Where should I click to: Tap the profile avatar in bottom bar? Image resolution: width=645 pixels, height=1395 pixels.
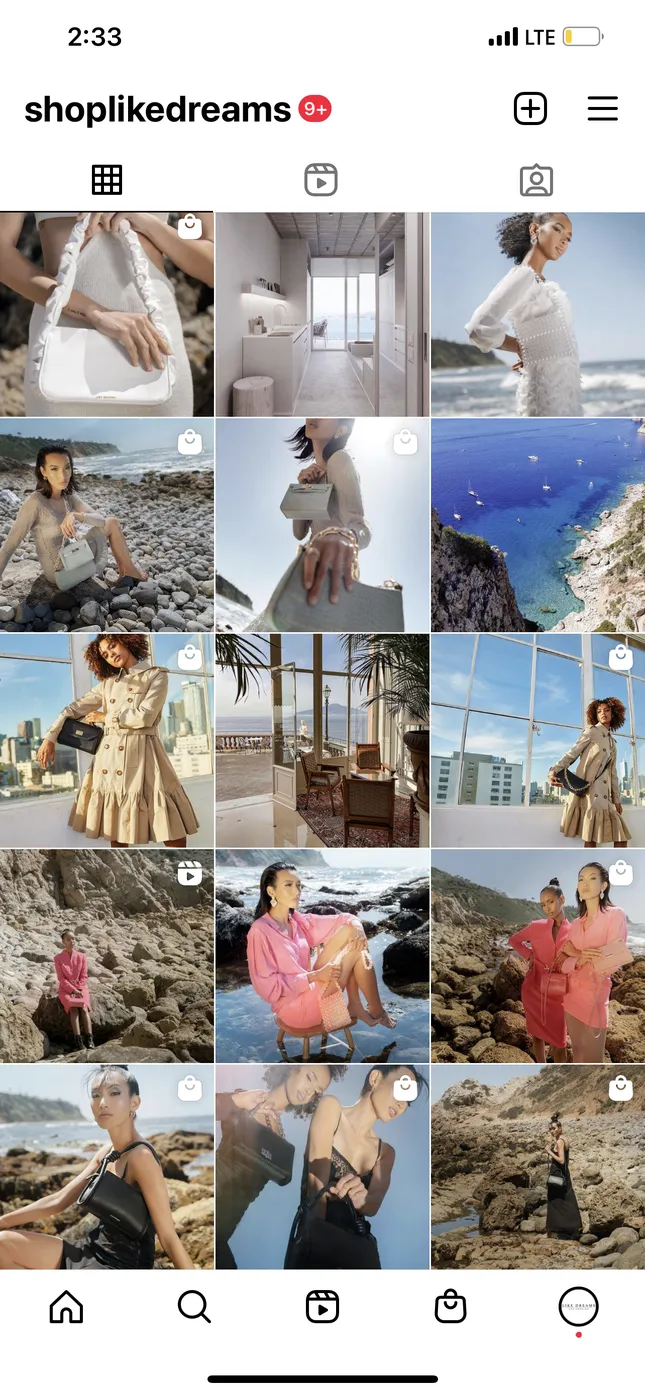tap(578, 1307)
